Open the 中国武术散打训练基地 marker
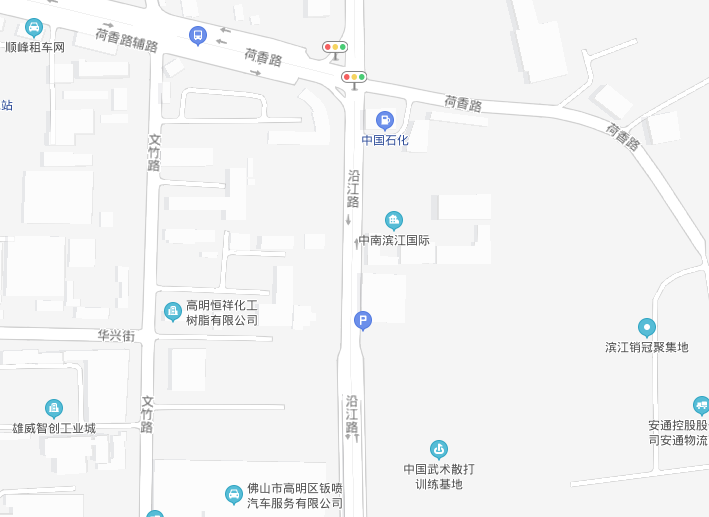 tap(438, 449)
